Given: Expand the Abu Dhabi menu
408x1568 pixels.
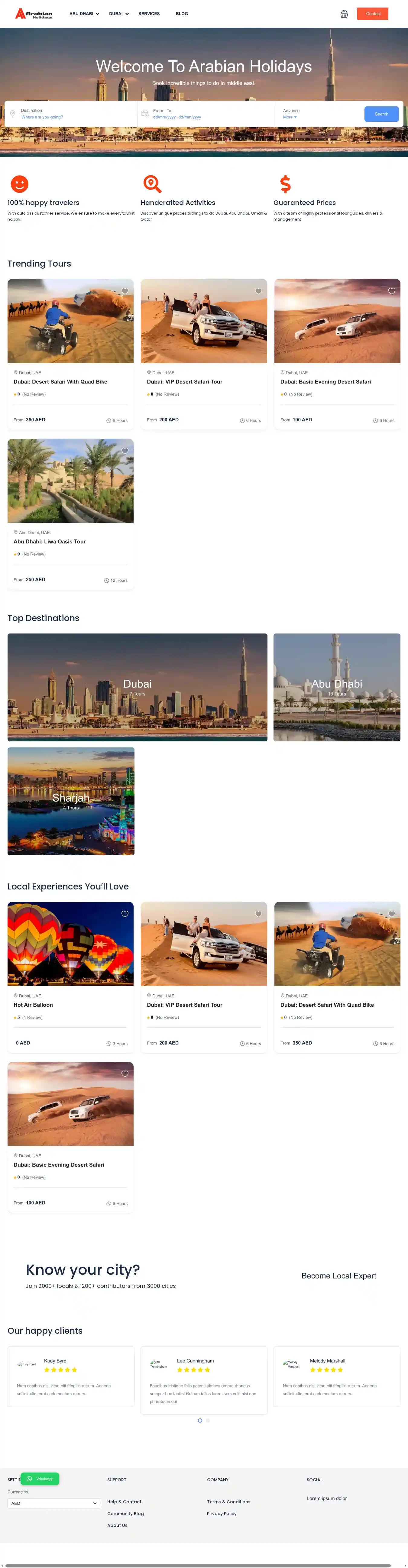Looking at the screenshot, I should (x=84, y=13).
